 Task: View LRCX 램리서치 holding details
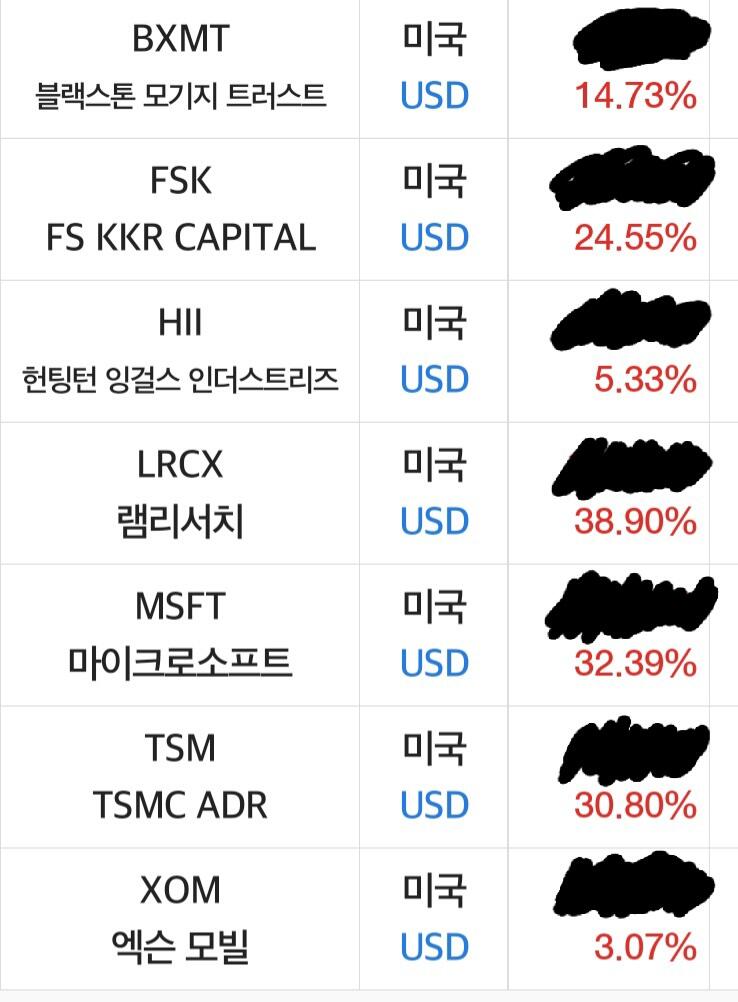pyautogui.click(x=181, y=493)
